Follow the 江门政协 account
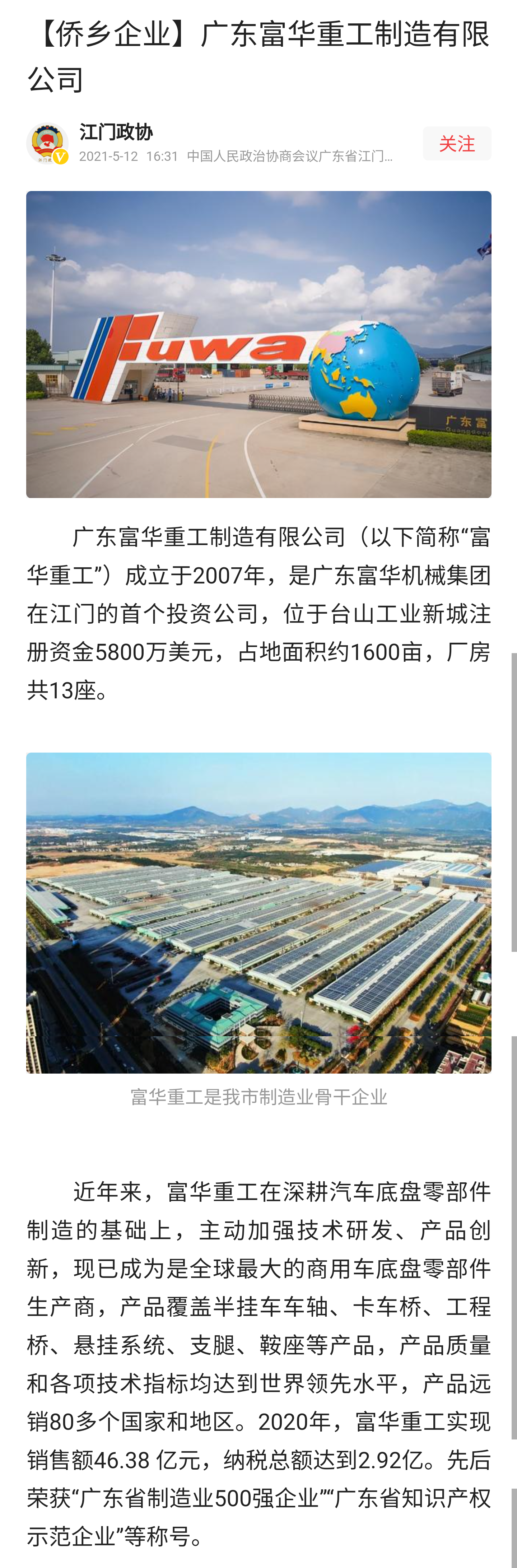The width and height of the screenshot is (517, 1568). click(457, 144)
